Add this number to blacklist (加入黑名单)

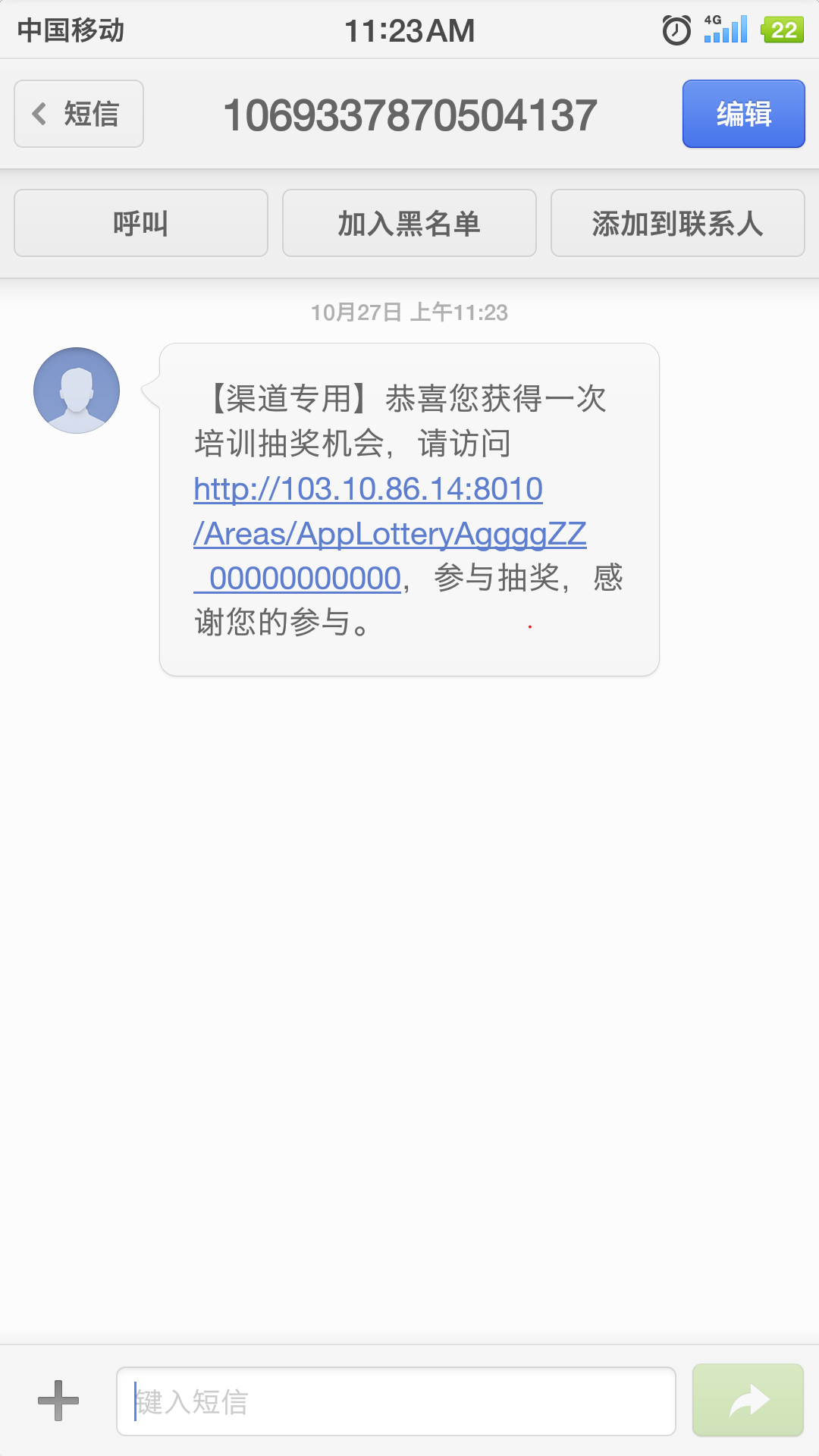point(409,223)
